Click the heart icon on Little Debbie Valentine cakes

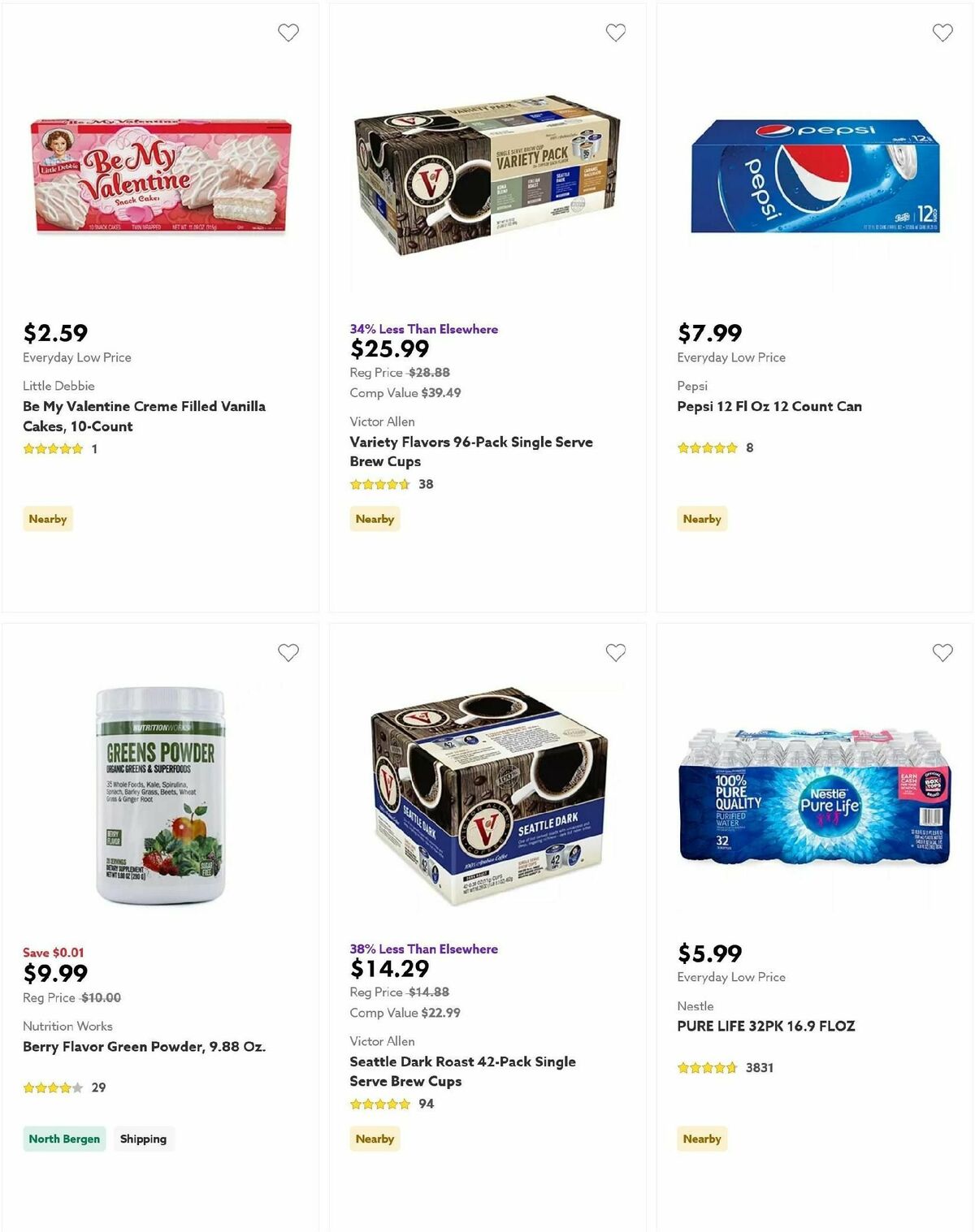(x=288, y=32)
